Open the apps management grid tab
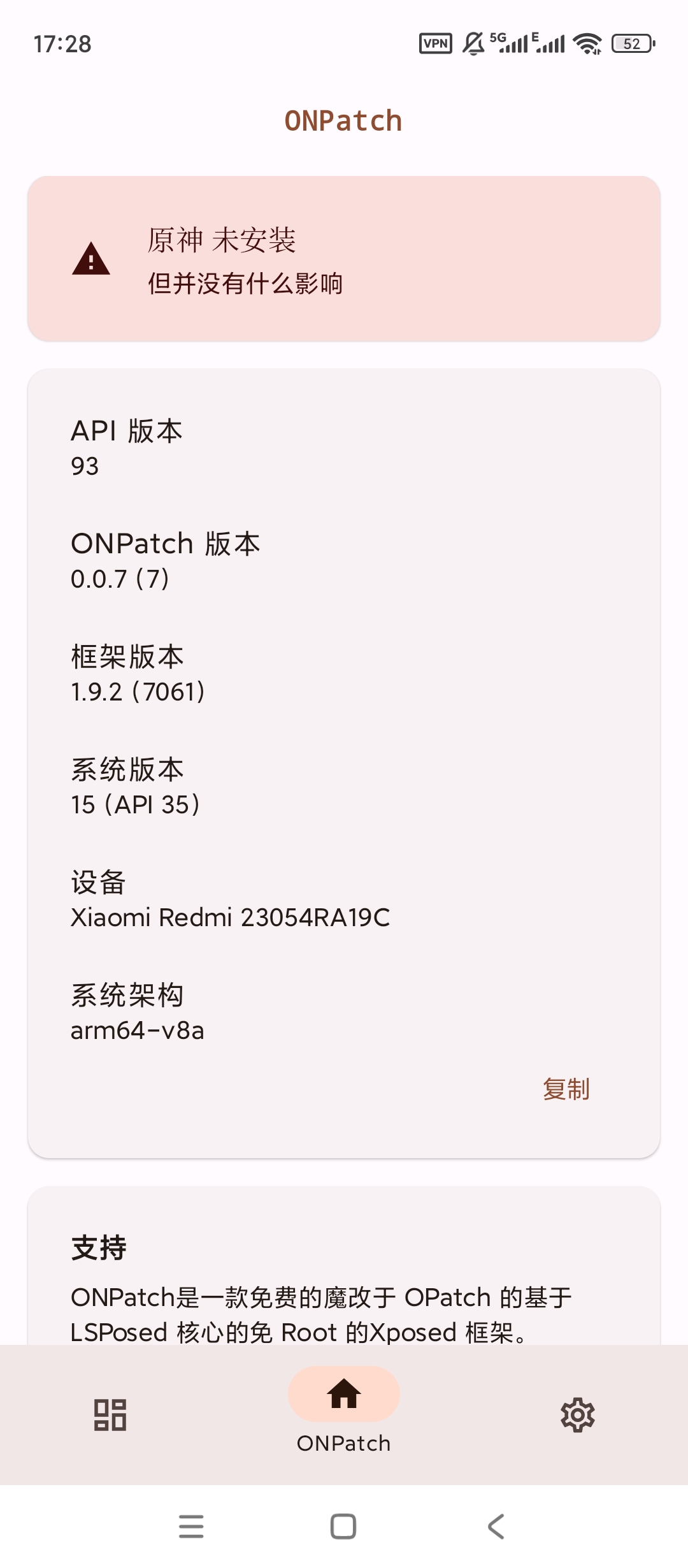The image size is (688, 1568). (x=110, y=1415)
